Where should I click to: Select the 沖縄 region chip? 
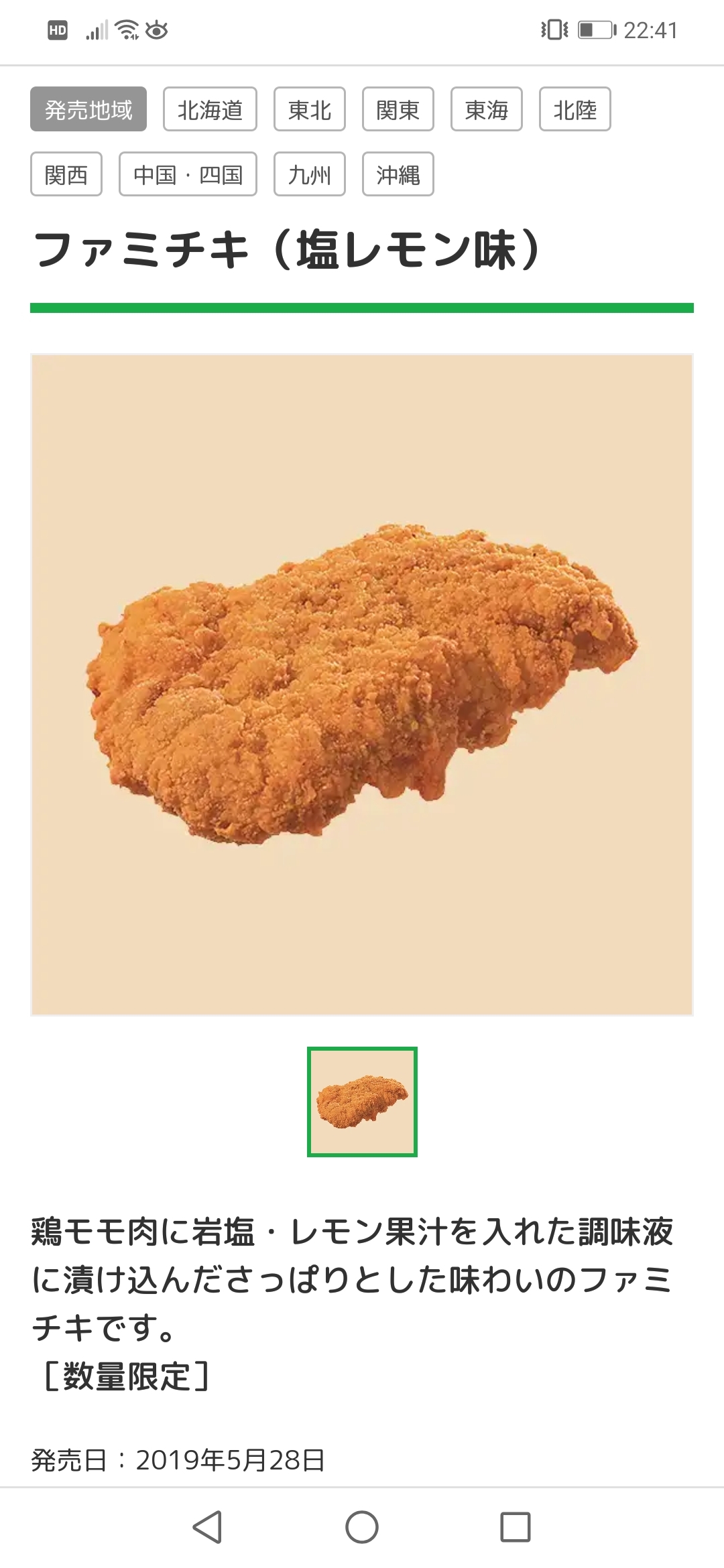pos(398,174)
